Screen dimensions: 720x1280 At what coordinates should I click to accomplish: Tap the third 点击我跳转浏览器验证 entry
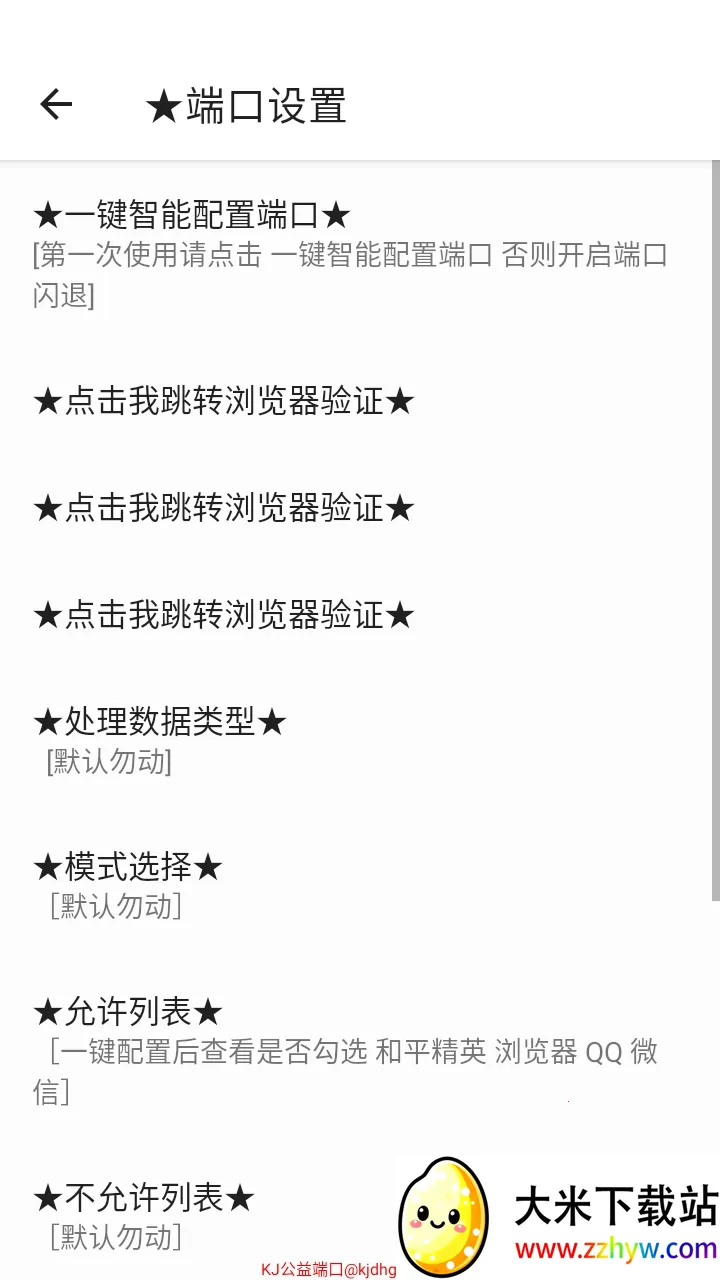225,615
